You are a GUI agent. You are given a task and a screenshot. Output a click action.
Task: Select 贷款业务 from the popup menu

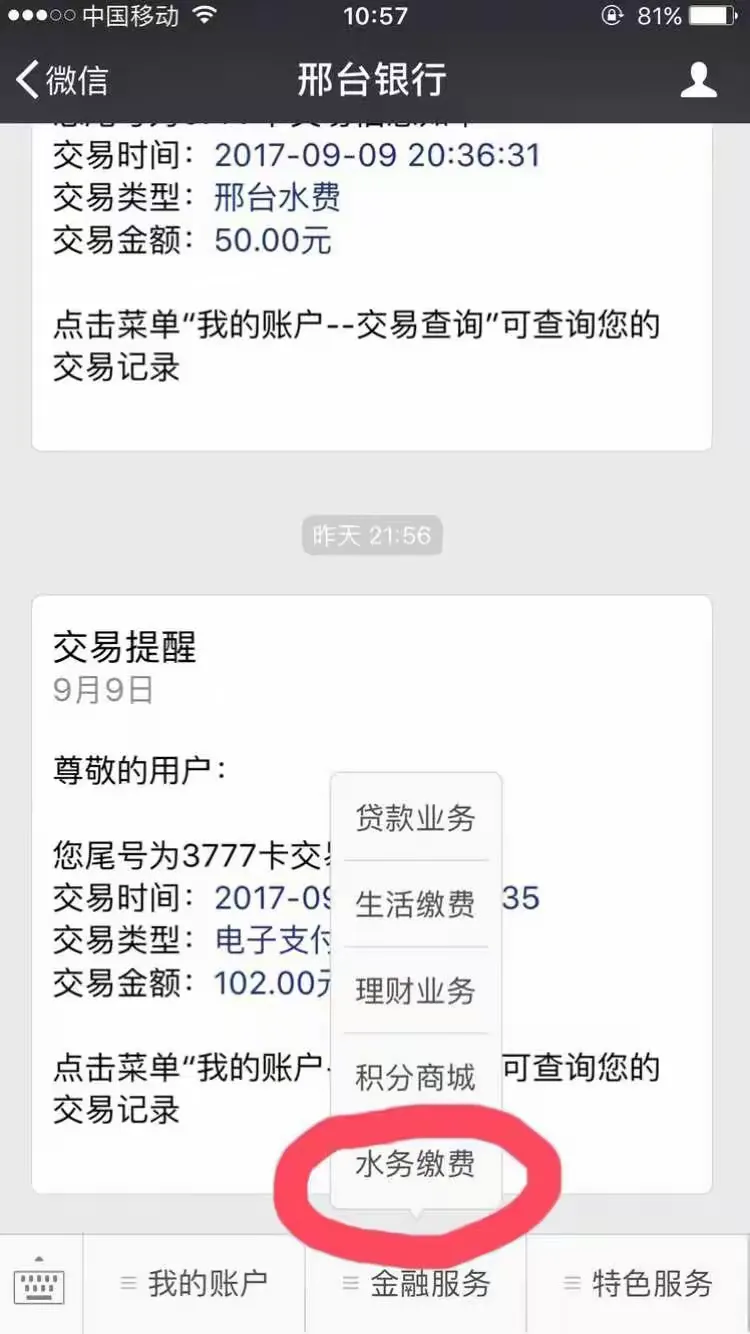(x=415, y=817)
